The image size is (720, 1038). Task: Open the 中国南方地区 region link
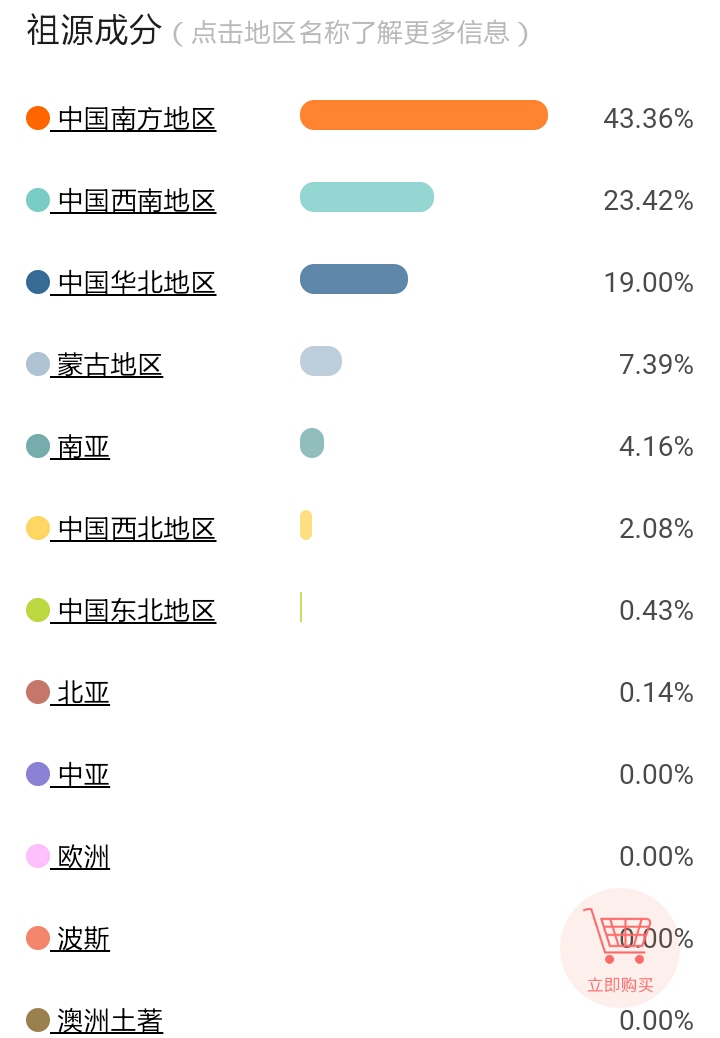136,119
